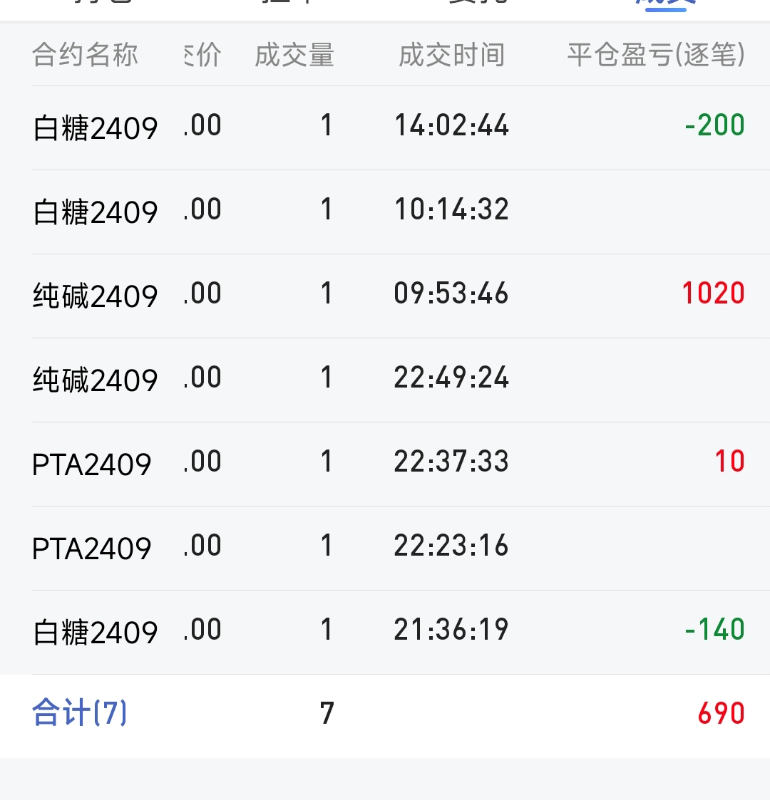Open the 纯碱2409 trade at 22:49:24

pos(385,379)
